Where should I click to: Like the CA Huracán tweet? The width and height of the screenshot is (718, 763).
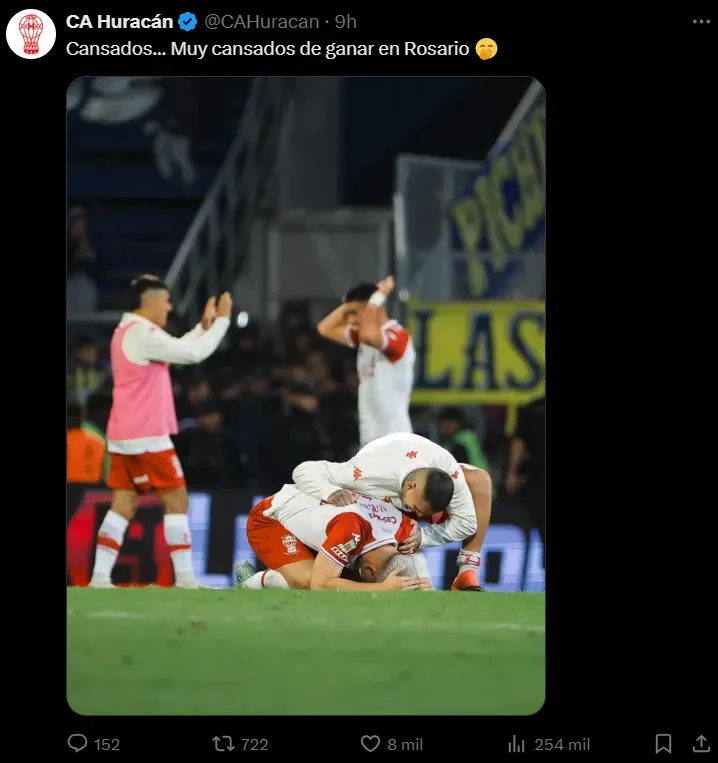tap(371, 743)
